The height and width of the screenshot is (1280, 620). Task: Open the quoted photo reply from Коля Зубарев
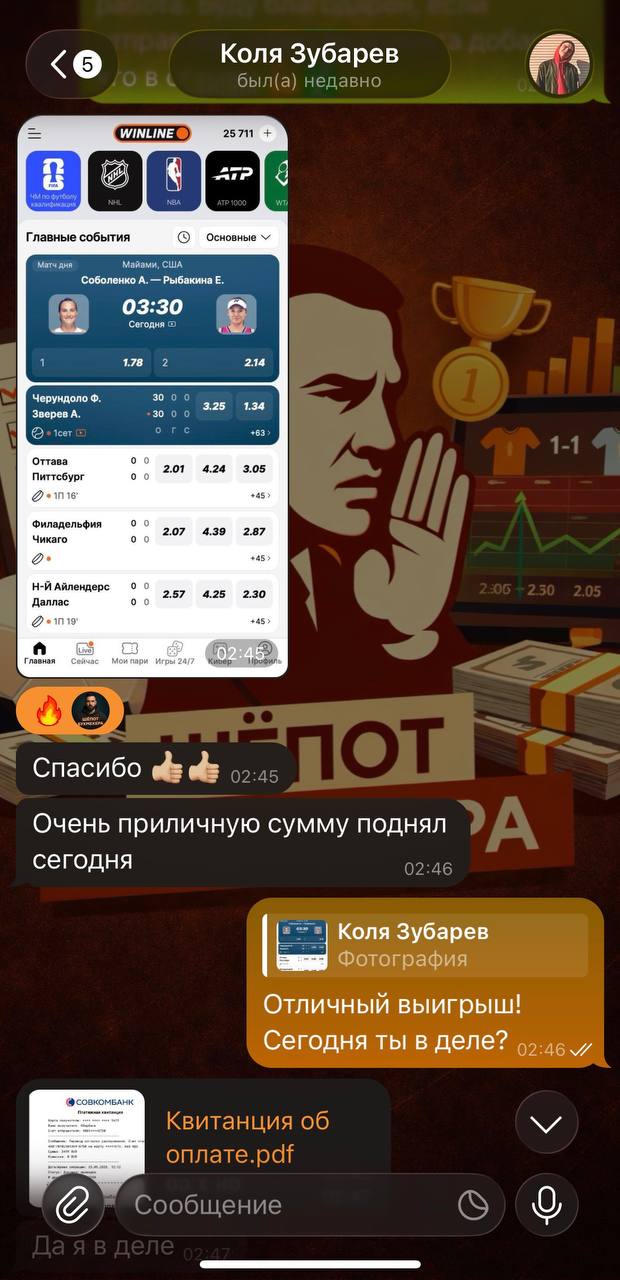[425, 945]
